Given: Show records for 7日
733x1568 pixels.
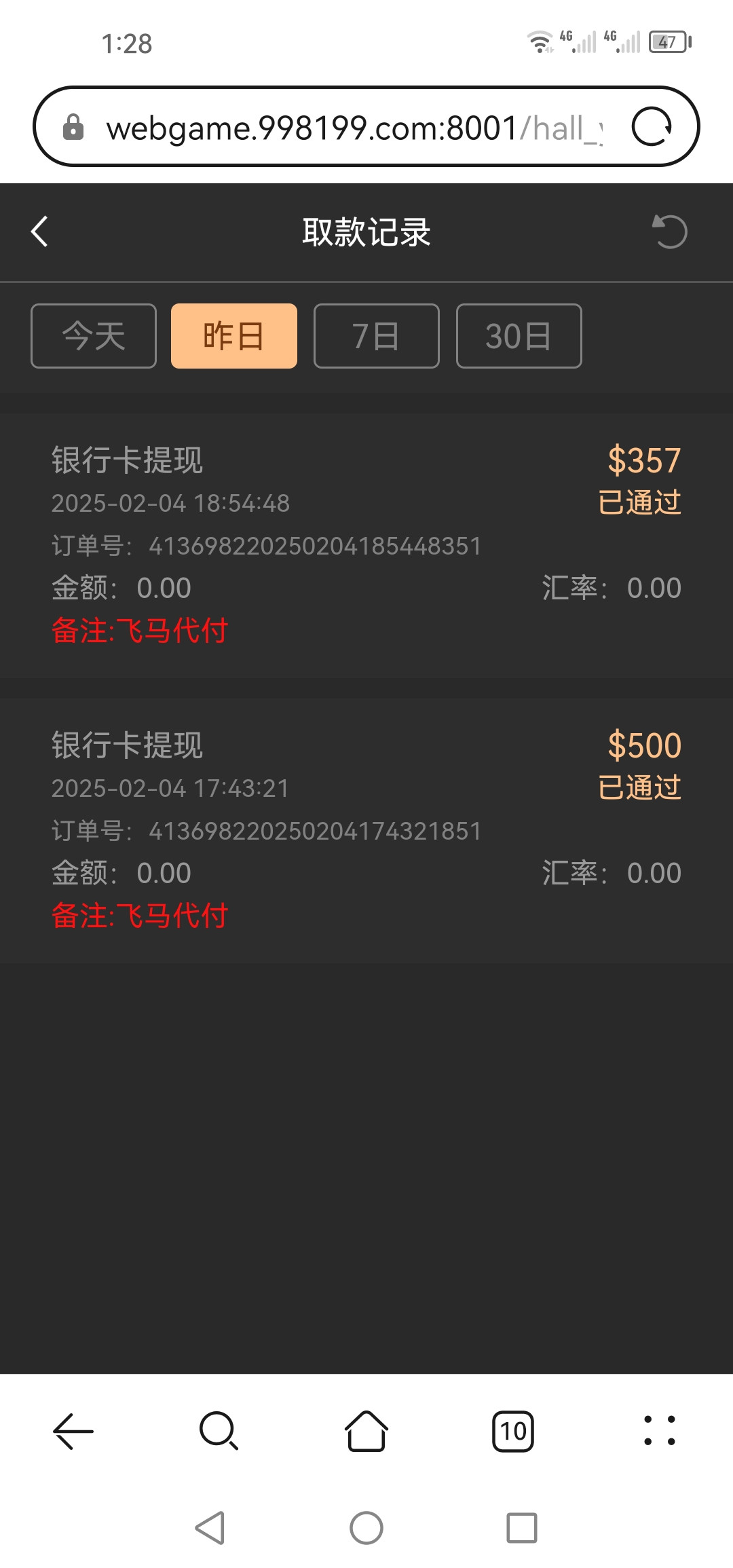Looking at the screenshot, I should [377, 336].
